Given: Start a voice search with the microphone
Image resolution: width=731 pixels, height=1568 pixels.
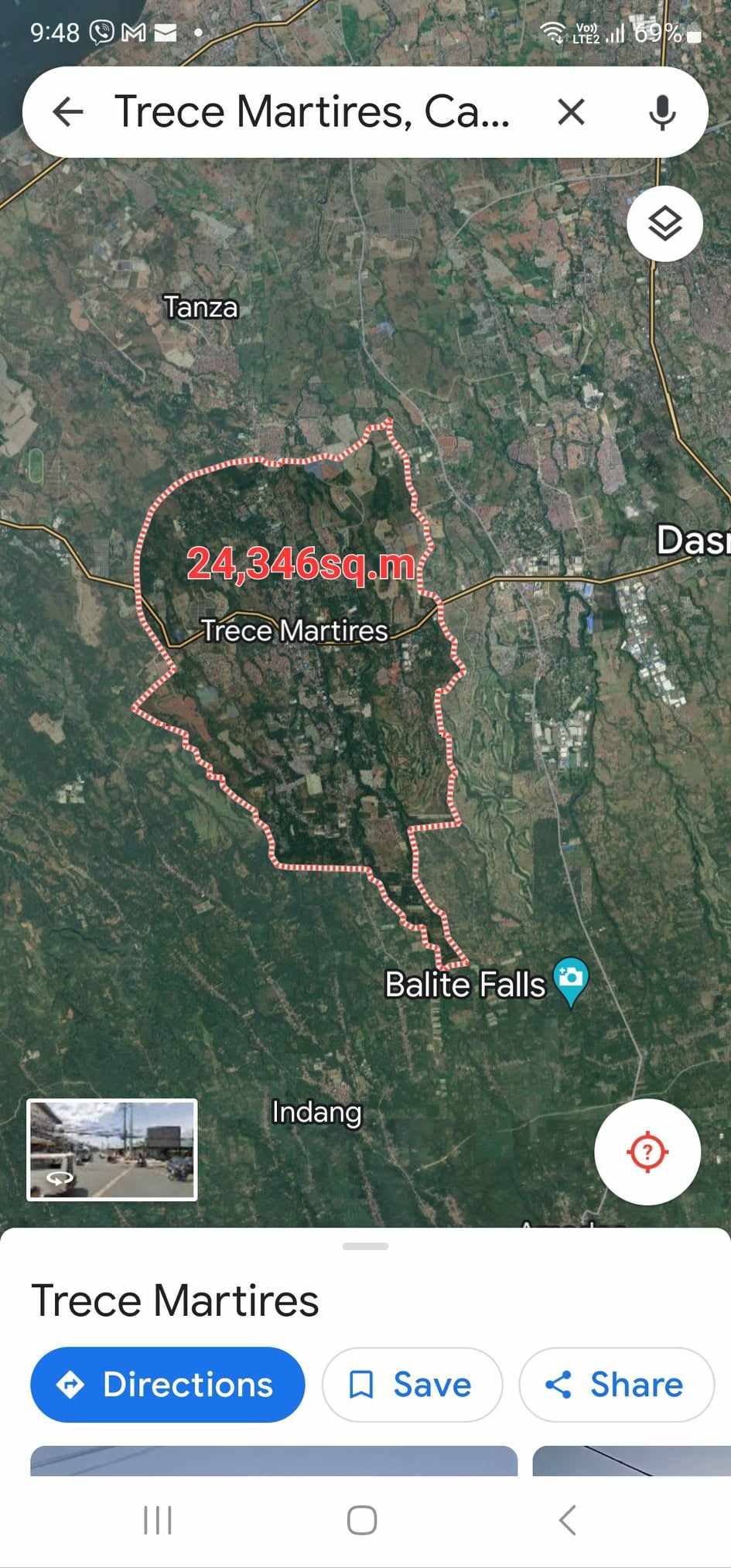Looking at the screenshot, I should click(x=662, y=112).
